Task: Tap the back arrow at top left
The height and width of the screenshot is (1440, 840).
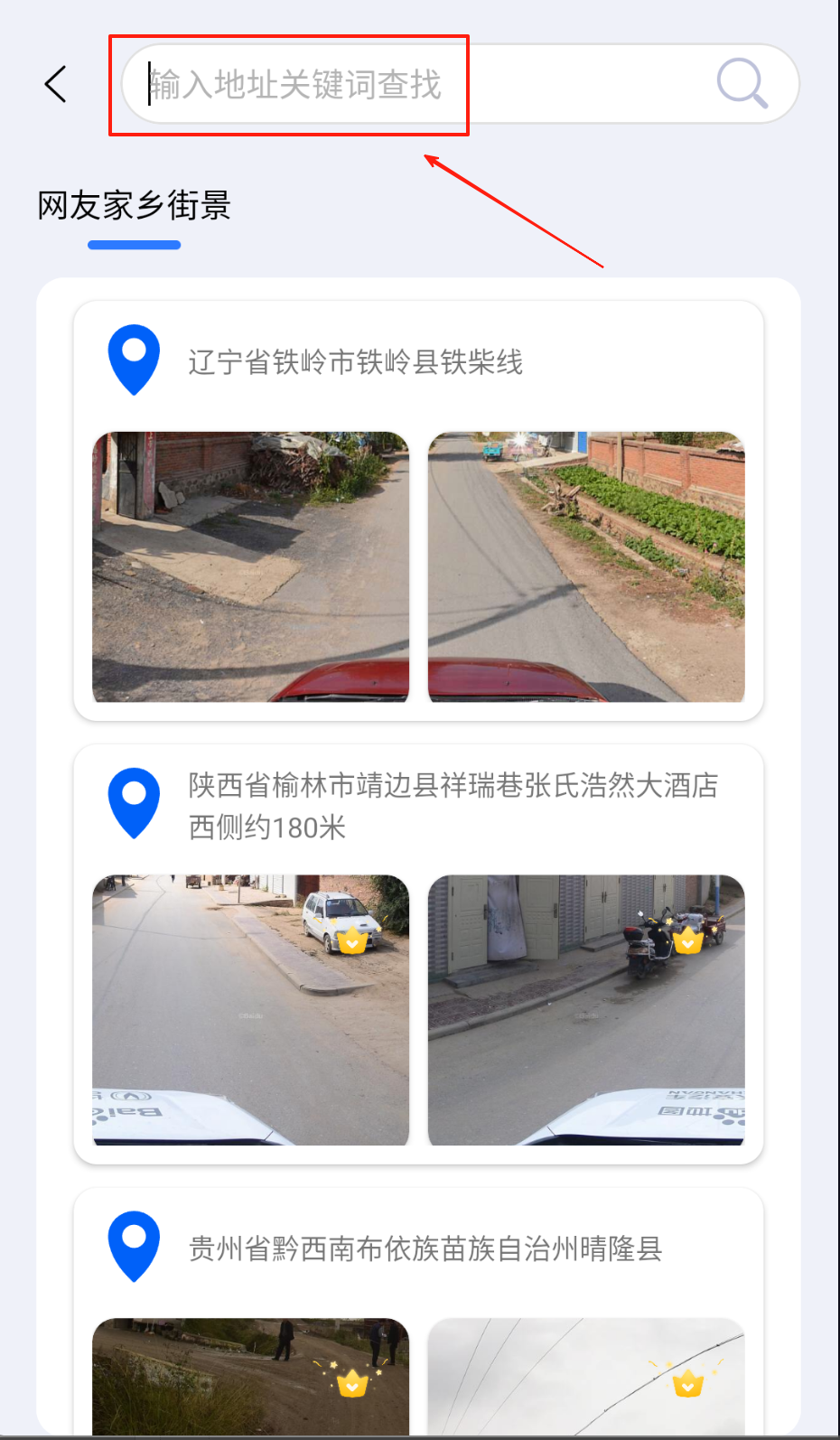Action: pyautogui.click(x=54, y=83)
